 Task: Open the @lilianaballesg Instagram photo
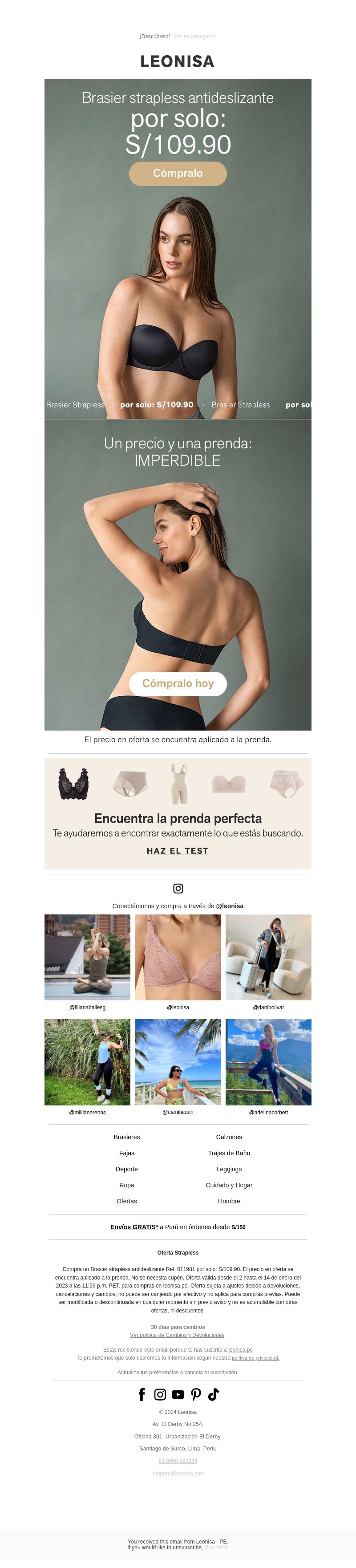pos(87,957)
